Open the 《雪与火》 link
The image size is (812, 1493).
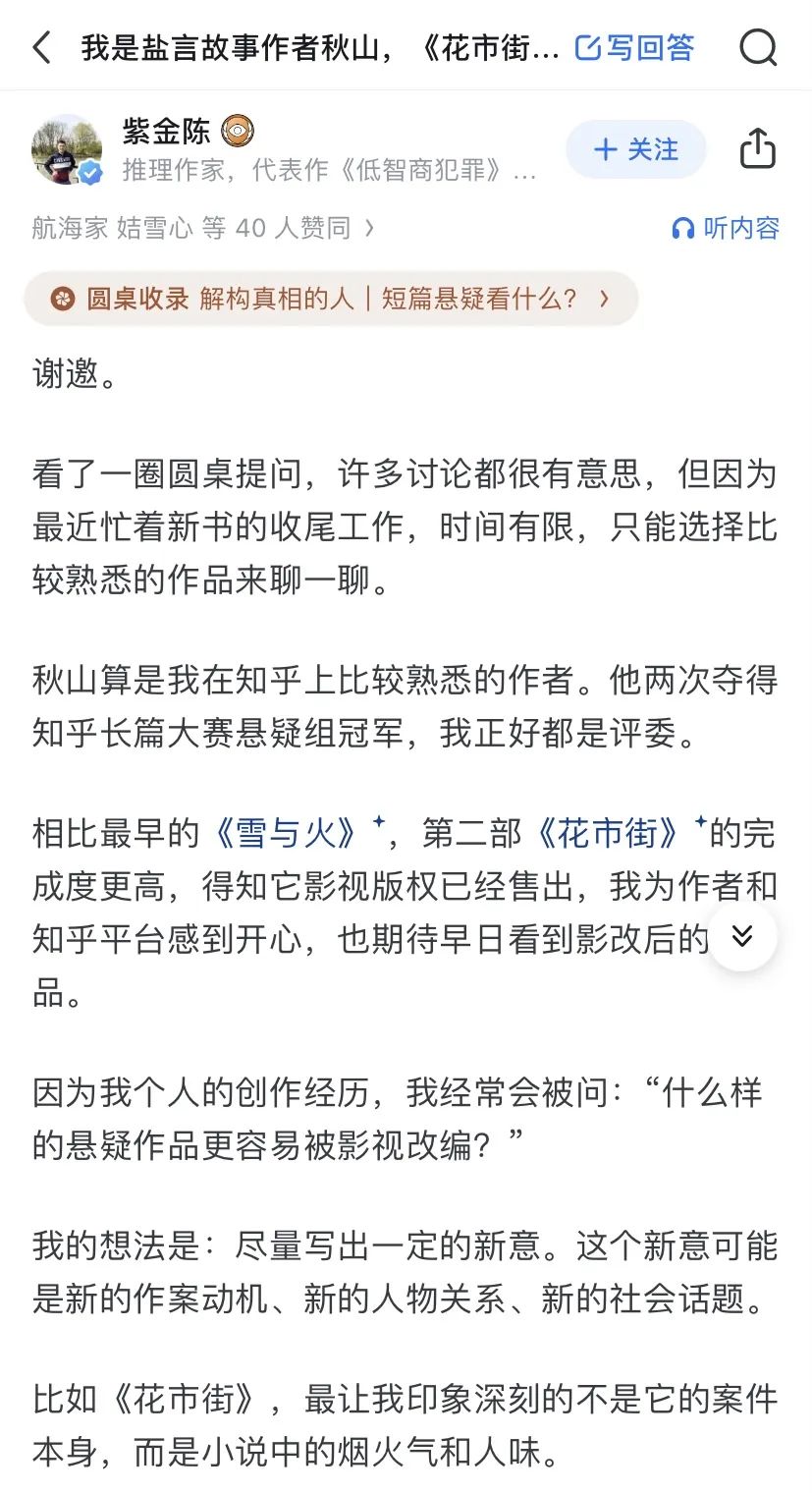click(287, 834)
